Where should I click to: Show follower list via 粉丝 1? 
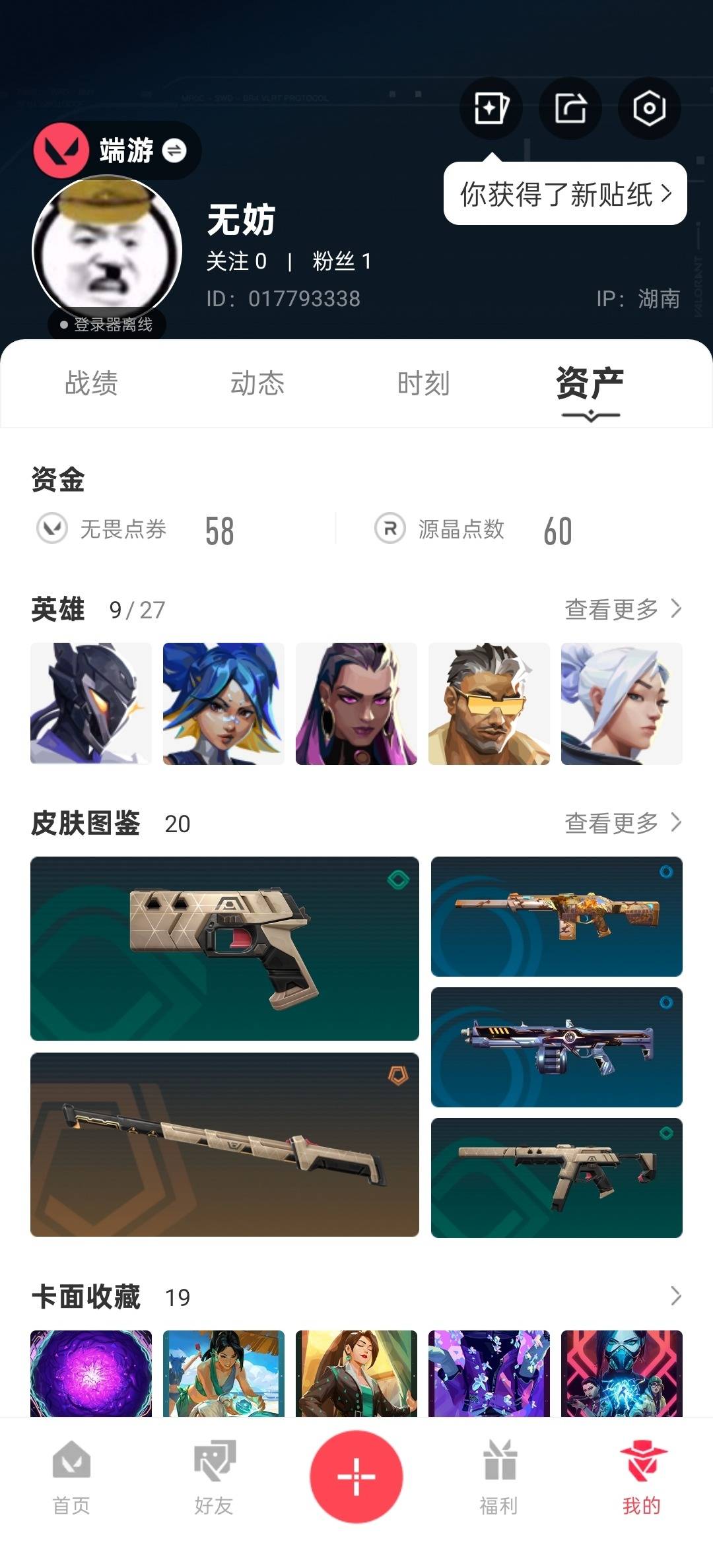[x=341, y=261]
